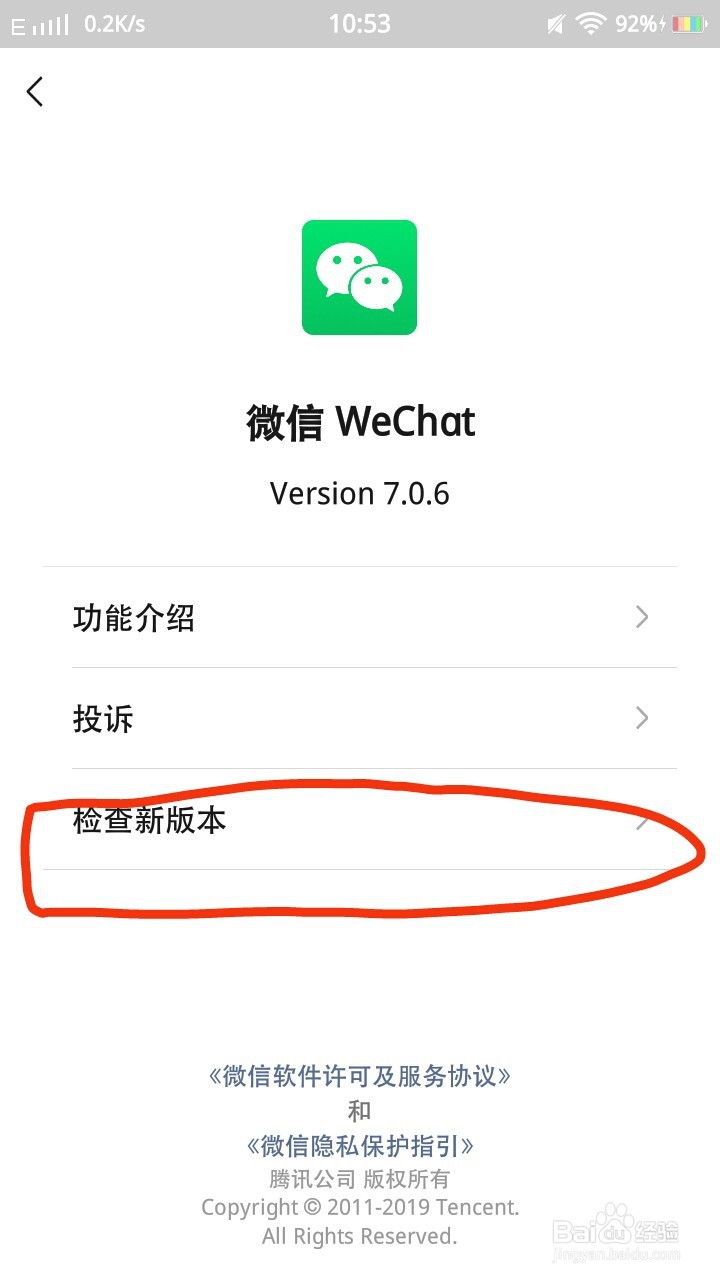
Task: Select the 投诉 menu entry
Action: (105, 718)
